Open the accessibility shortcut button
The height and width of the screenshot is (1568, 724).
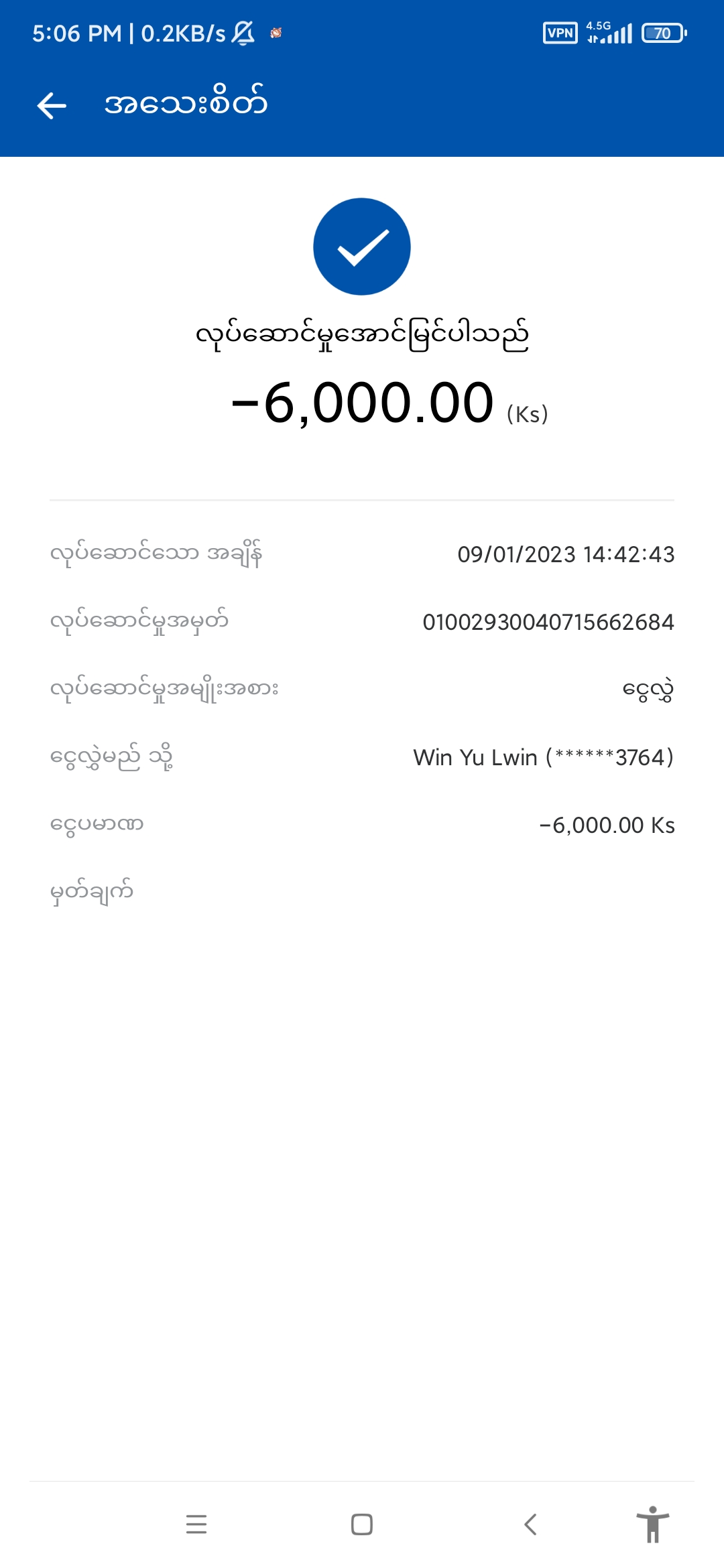652,1524
